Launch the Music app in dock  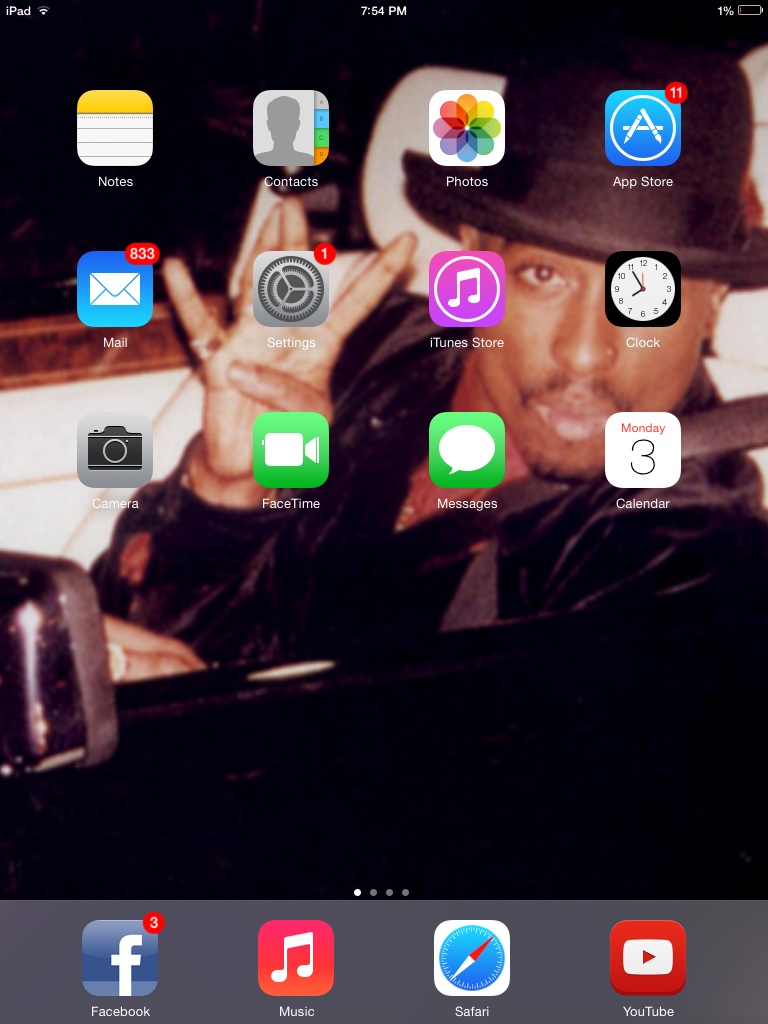click(x=296, y=958)
